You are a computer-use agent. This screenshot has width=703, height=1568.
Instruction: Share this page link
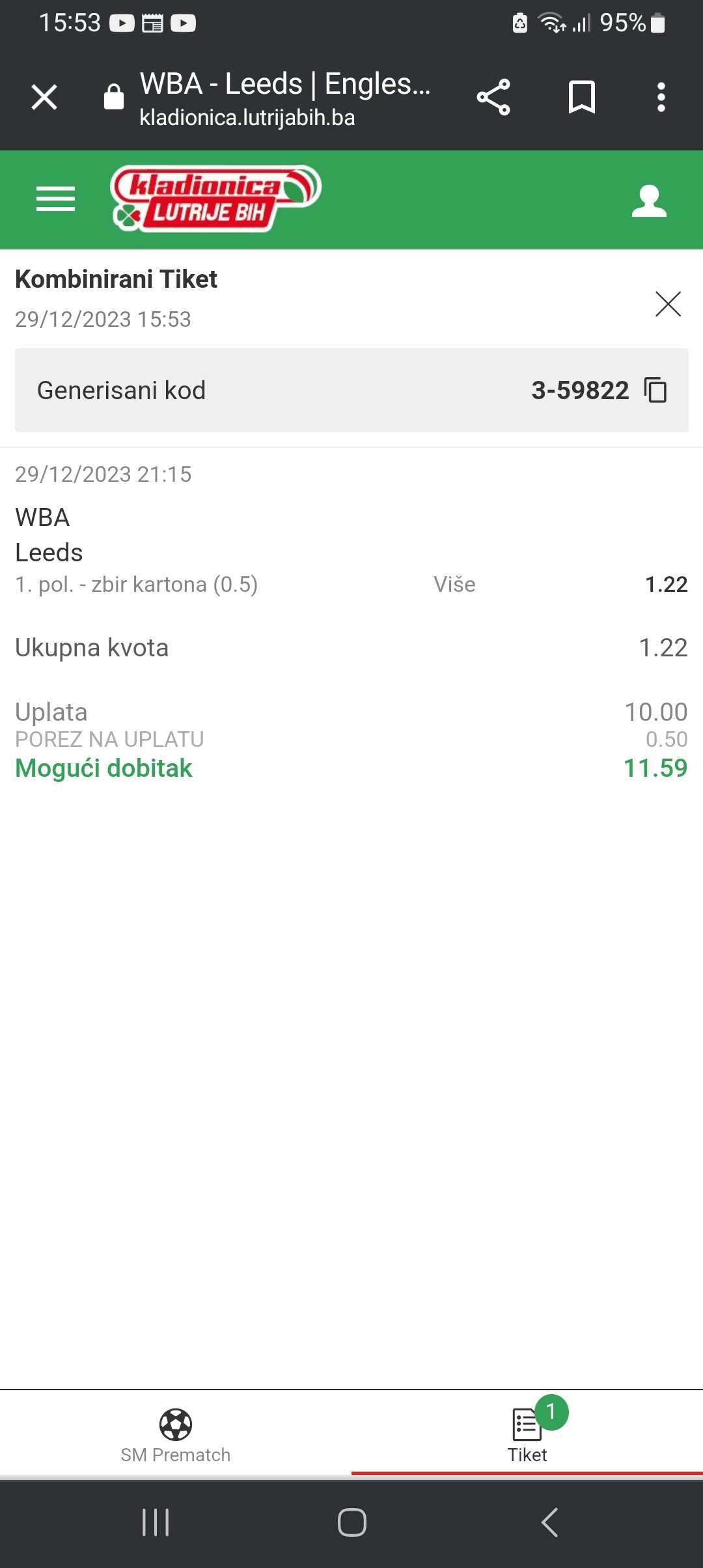point(493,98)
